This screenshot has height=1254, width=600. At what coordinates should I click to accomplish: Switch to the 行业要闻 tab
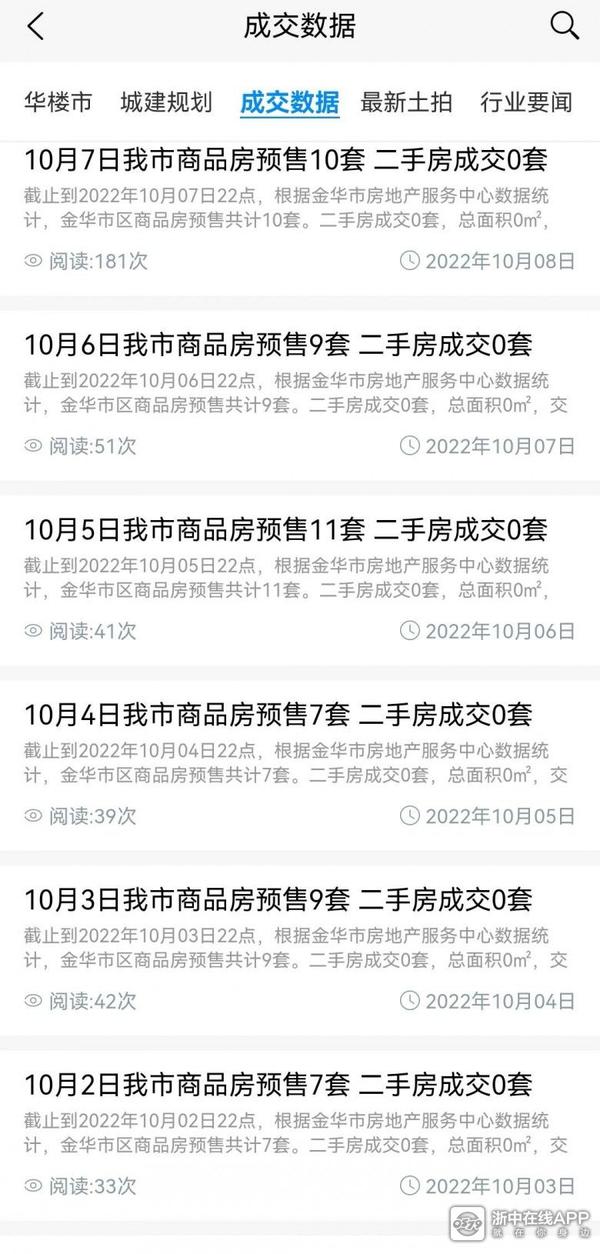click(526, 102)
